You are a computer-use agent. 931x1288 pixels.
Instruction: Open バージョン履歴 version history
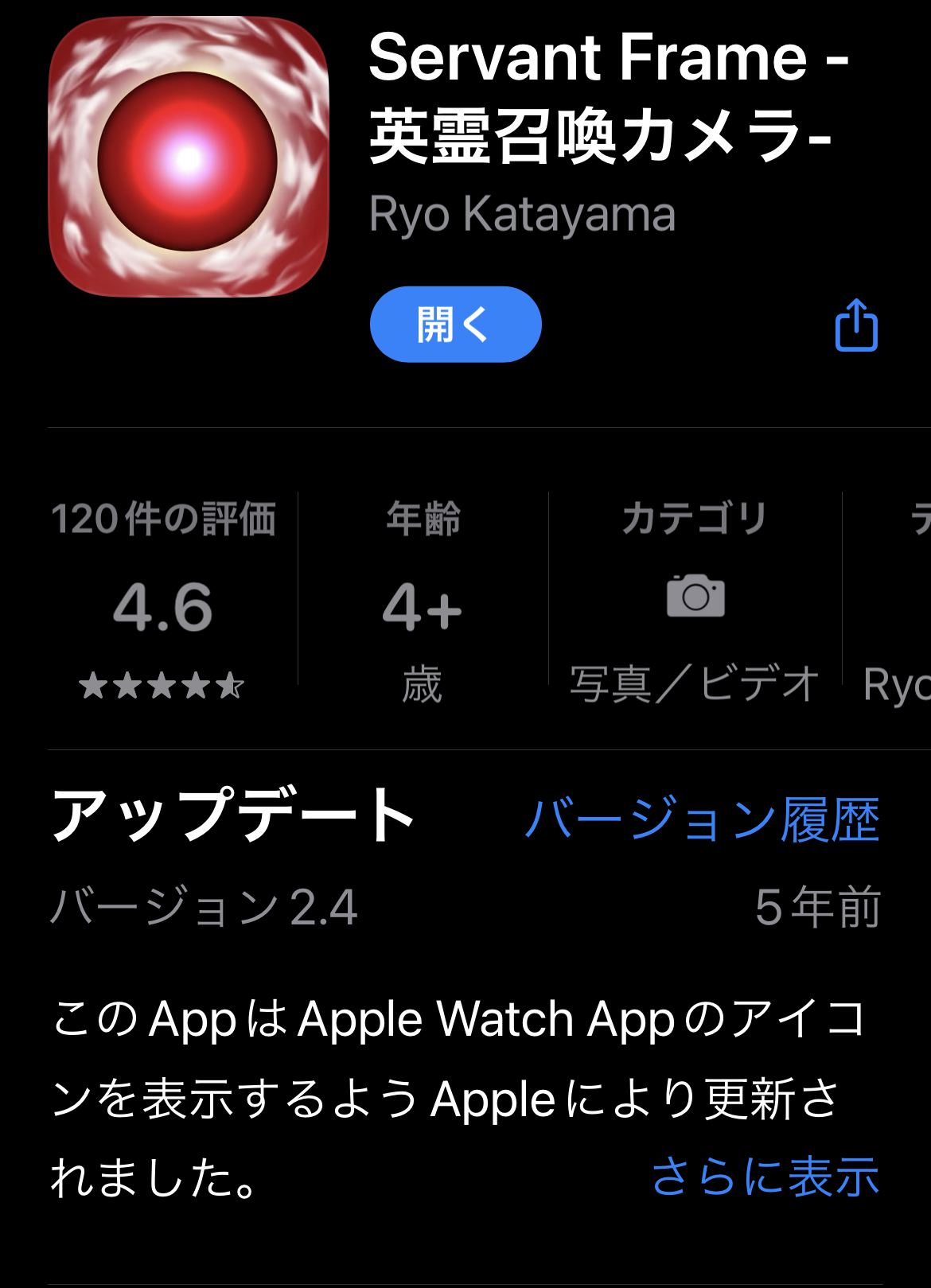click(702, 819)
